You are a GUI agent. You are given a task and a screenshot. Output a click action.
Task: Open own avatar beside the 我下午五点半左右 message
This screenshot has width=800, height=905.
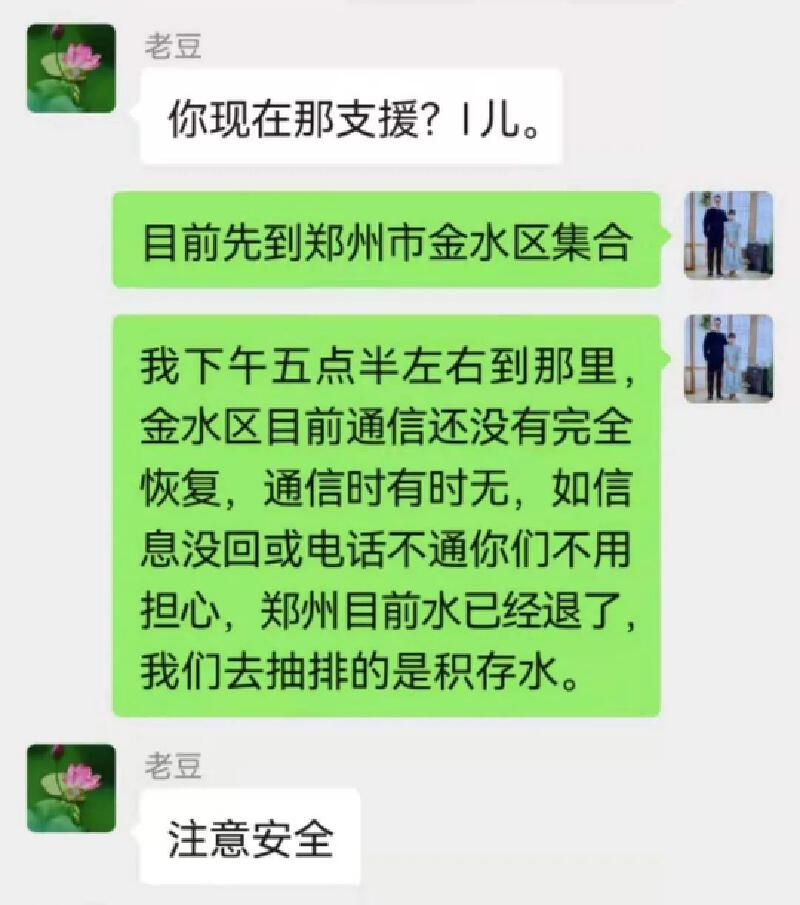click(x=728, y=358)
